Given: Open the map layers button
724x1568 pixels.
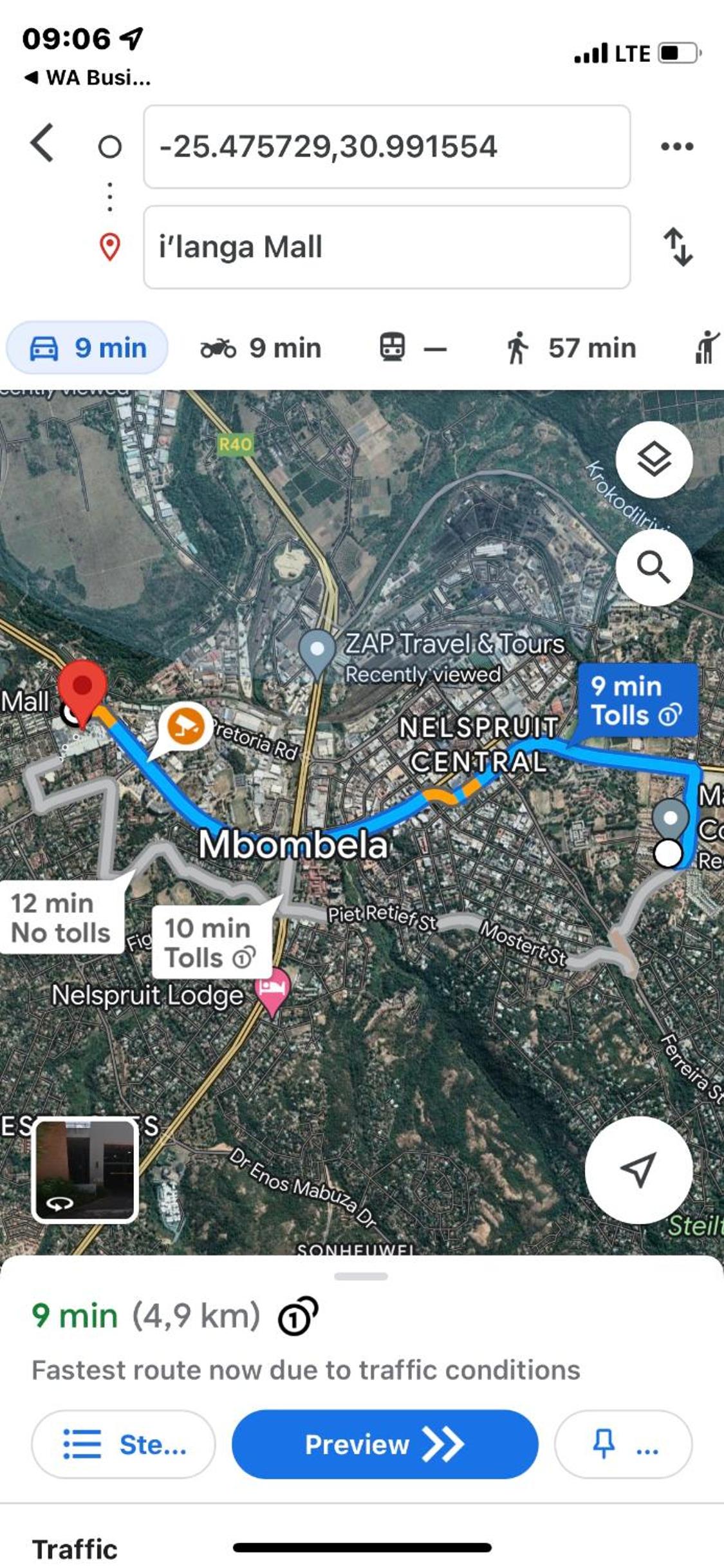Looking at the screenshot, I should [x=654, y=459].
